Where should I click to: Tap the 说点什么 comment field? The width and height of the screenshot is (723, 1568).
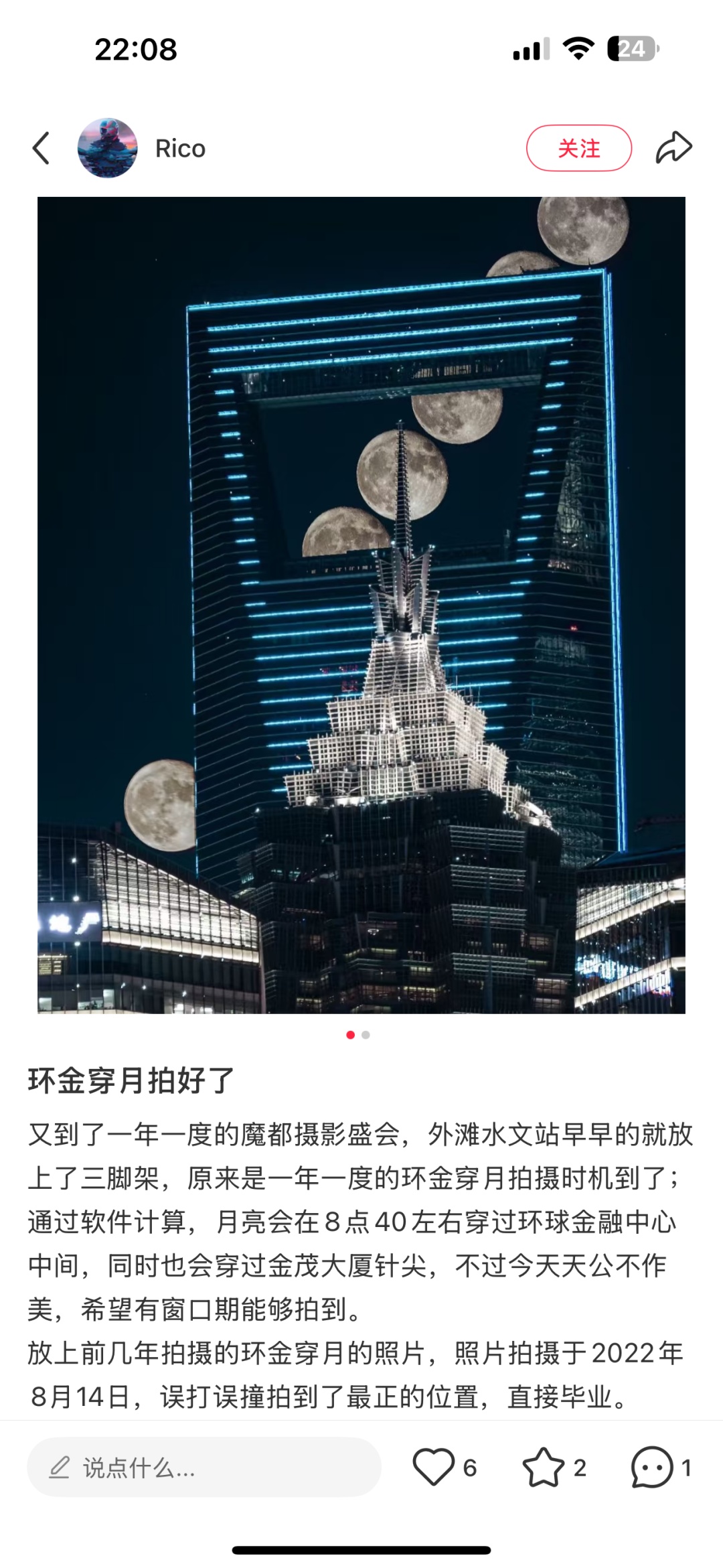pyautogui.click(x=204, y=1468)
